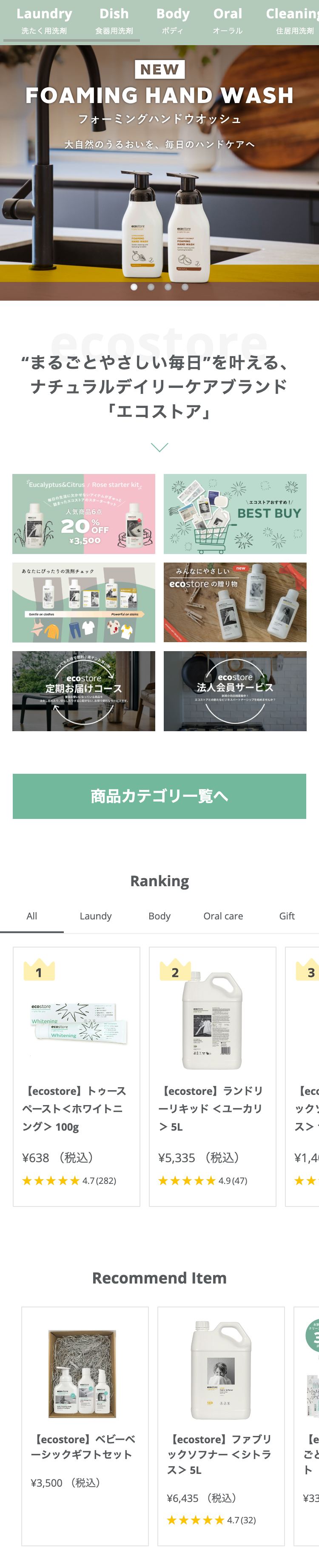Open the BEST BUY banner

click(234, 514)
